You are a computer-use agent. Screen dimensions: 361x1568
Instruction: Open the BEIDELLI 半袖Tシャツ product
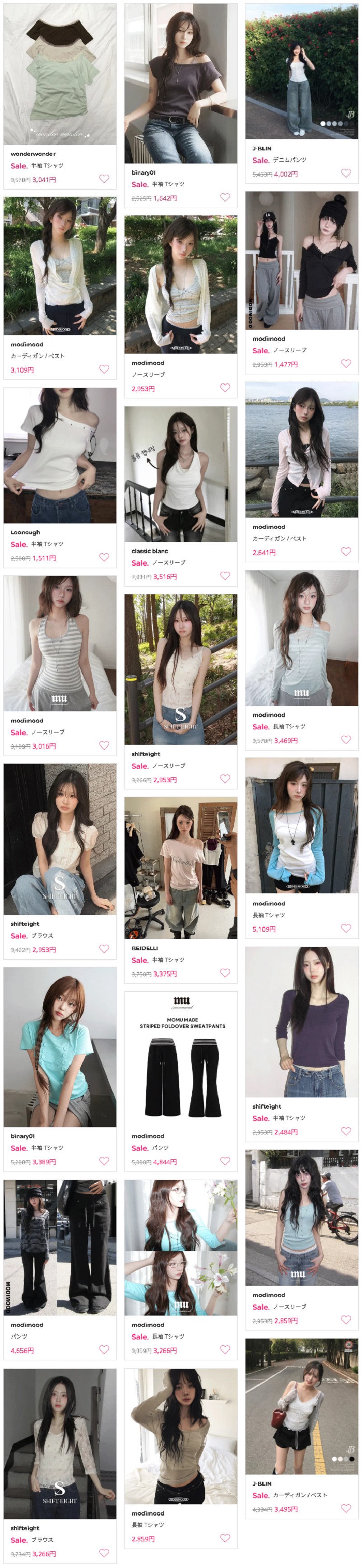pos(180,889)
